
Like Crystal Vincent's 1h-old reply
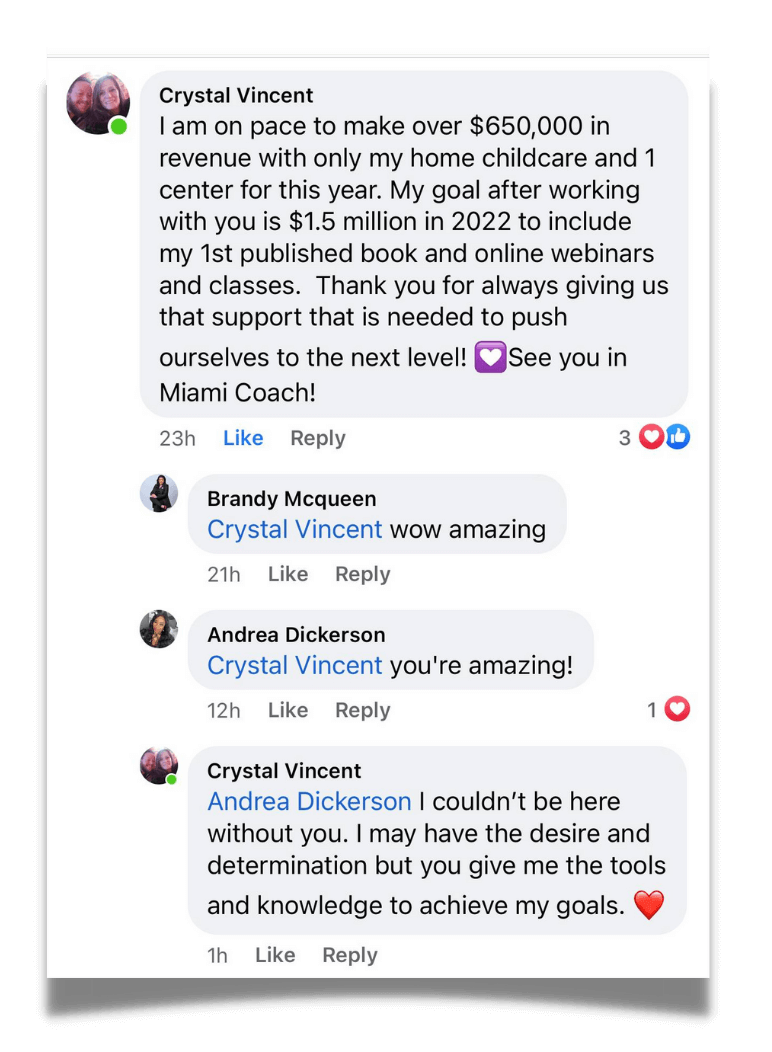pyautogui.click(x=275, y=955)
